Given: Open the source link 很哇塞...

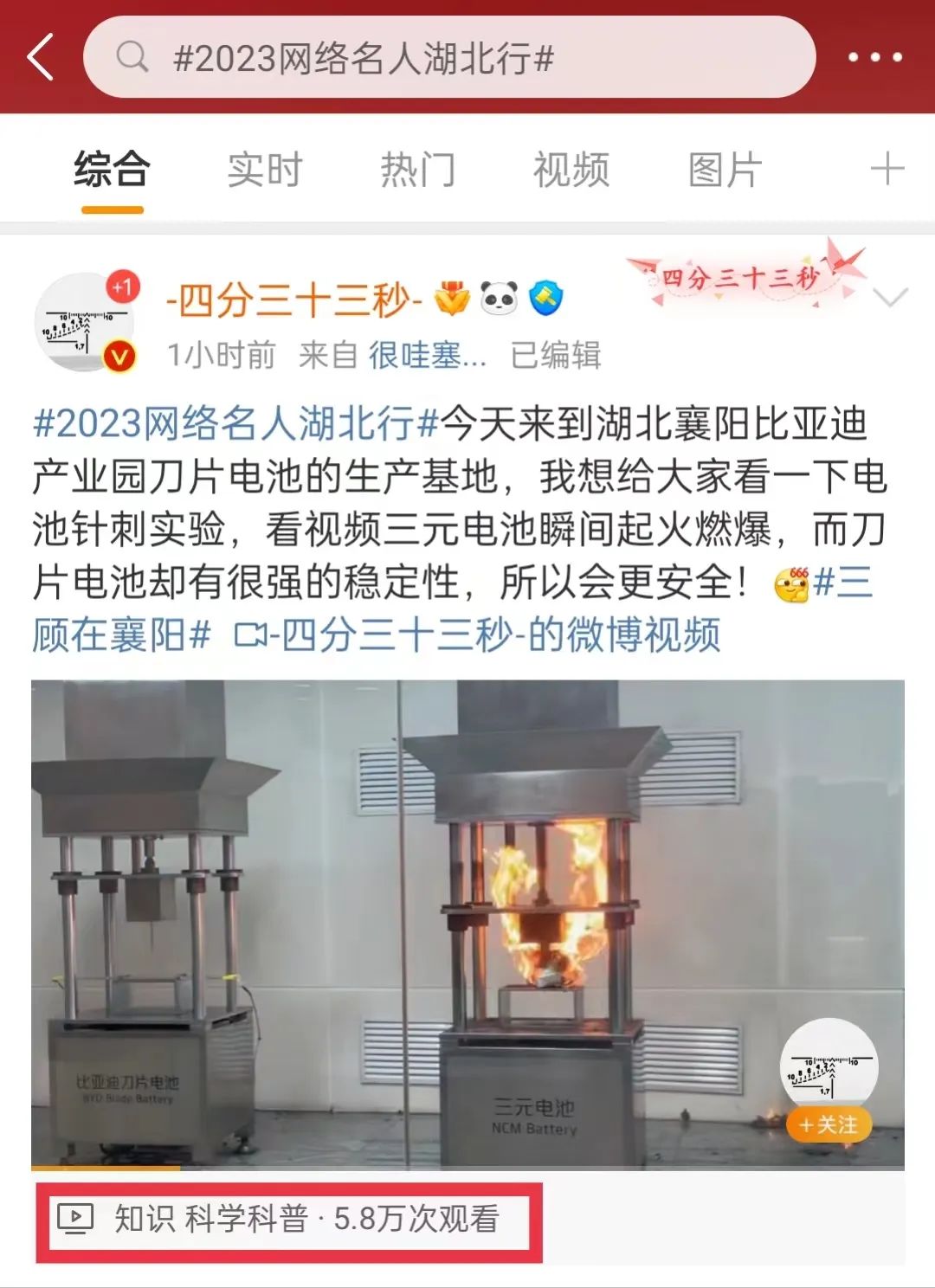Looking at the screenshot, I should [x=427, y=355].
